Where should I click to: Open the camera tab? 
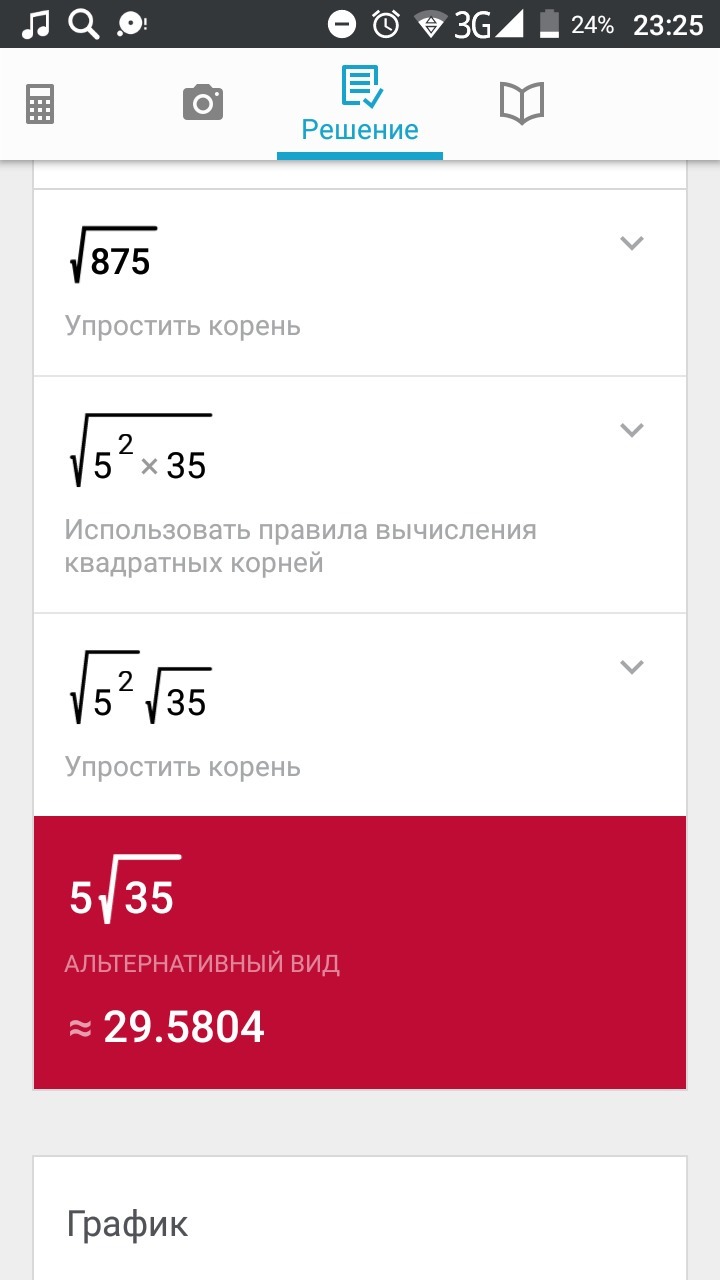tap(202, 103)
